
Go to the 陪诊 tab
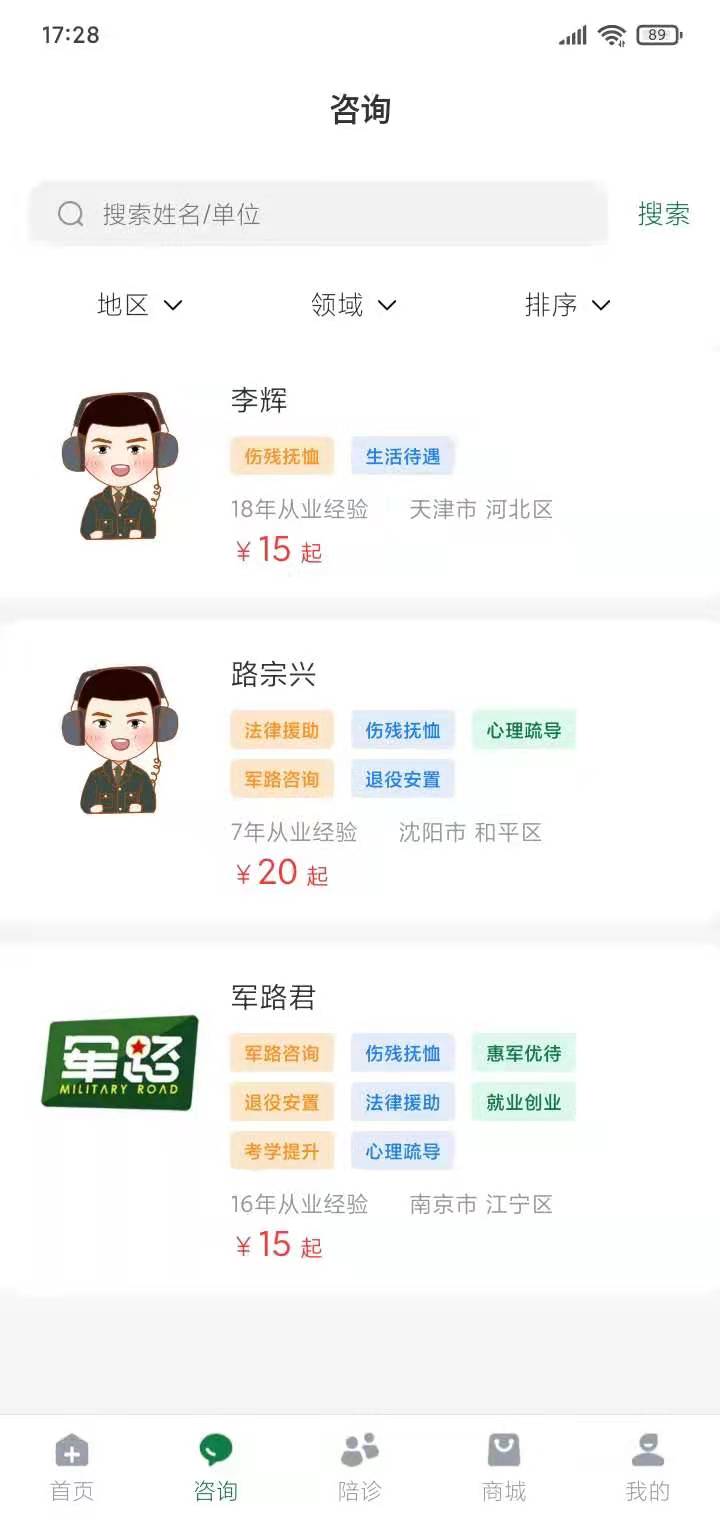pyautogui.click(x=360, y=1467)
